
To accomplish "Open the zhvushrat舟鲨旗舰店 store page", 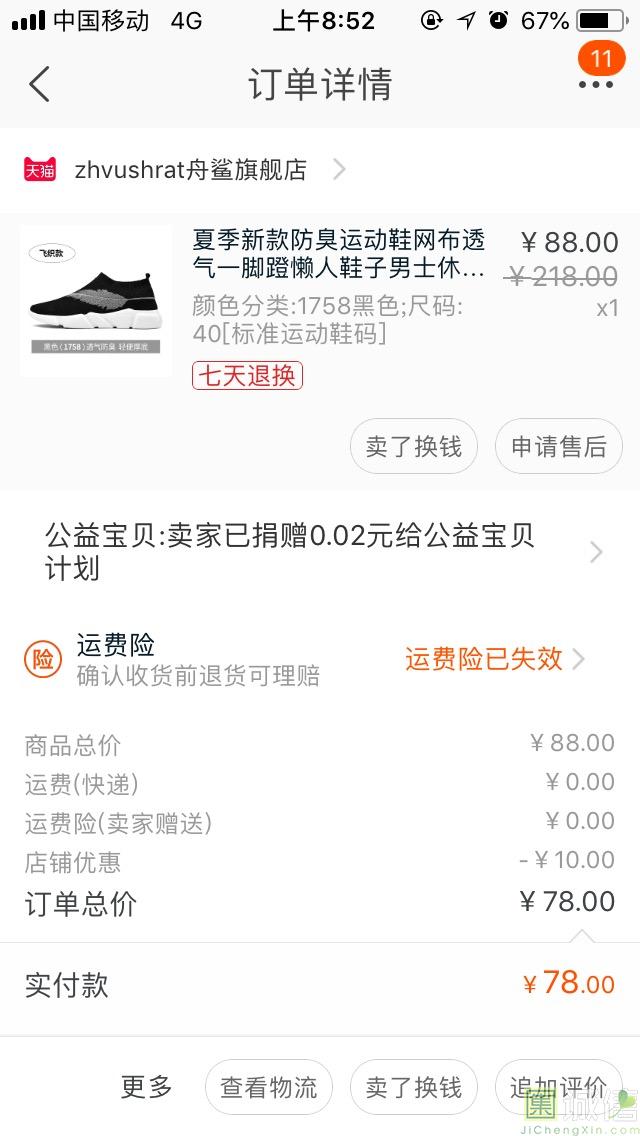I will (x=190, y=170).
